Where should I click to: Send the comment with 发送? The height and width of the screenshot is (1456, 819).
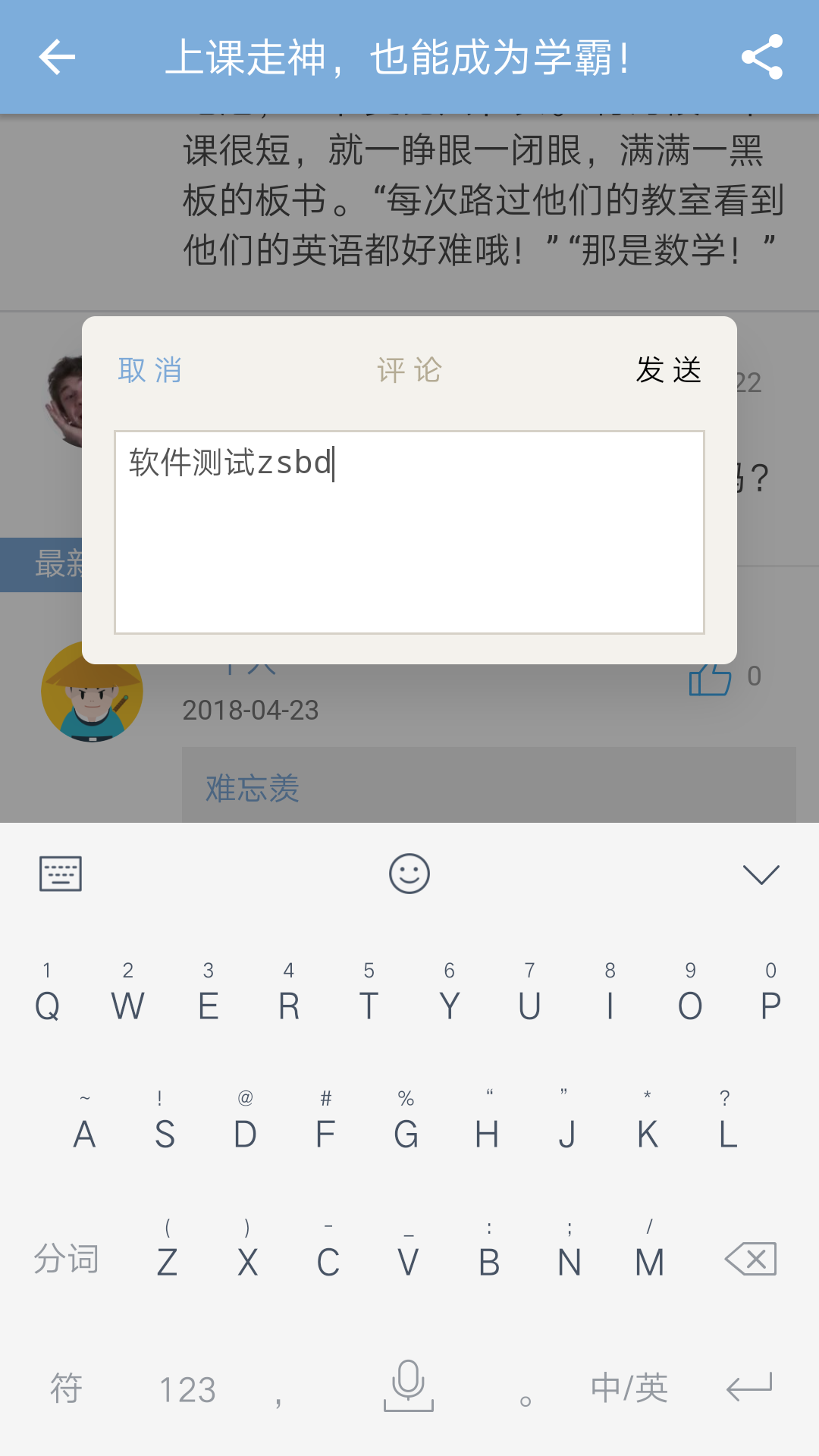(669, 370)
